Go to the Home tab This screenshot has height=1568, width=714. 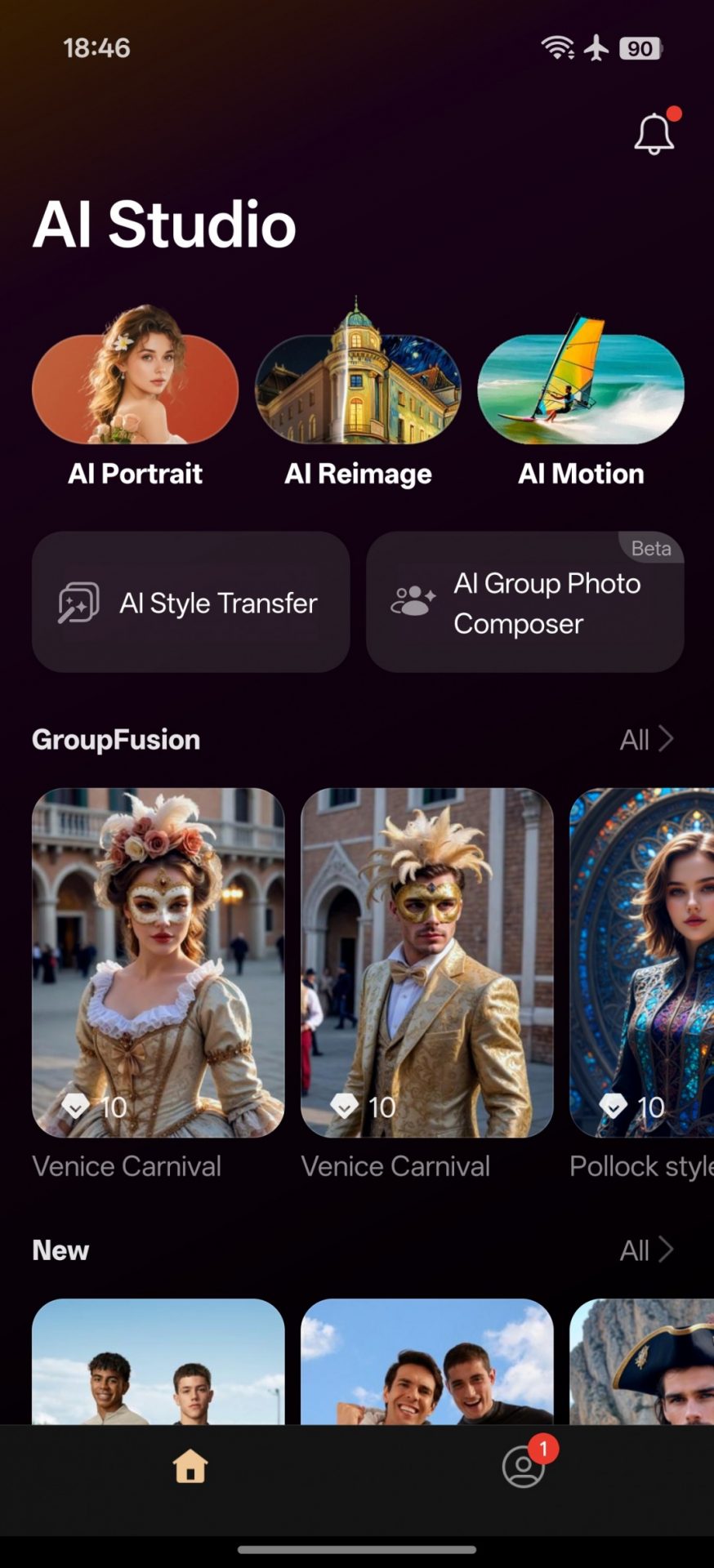[x=190, y=1467]
